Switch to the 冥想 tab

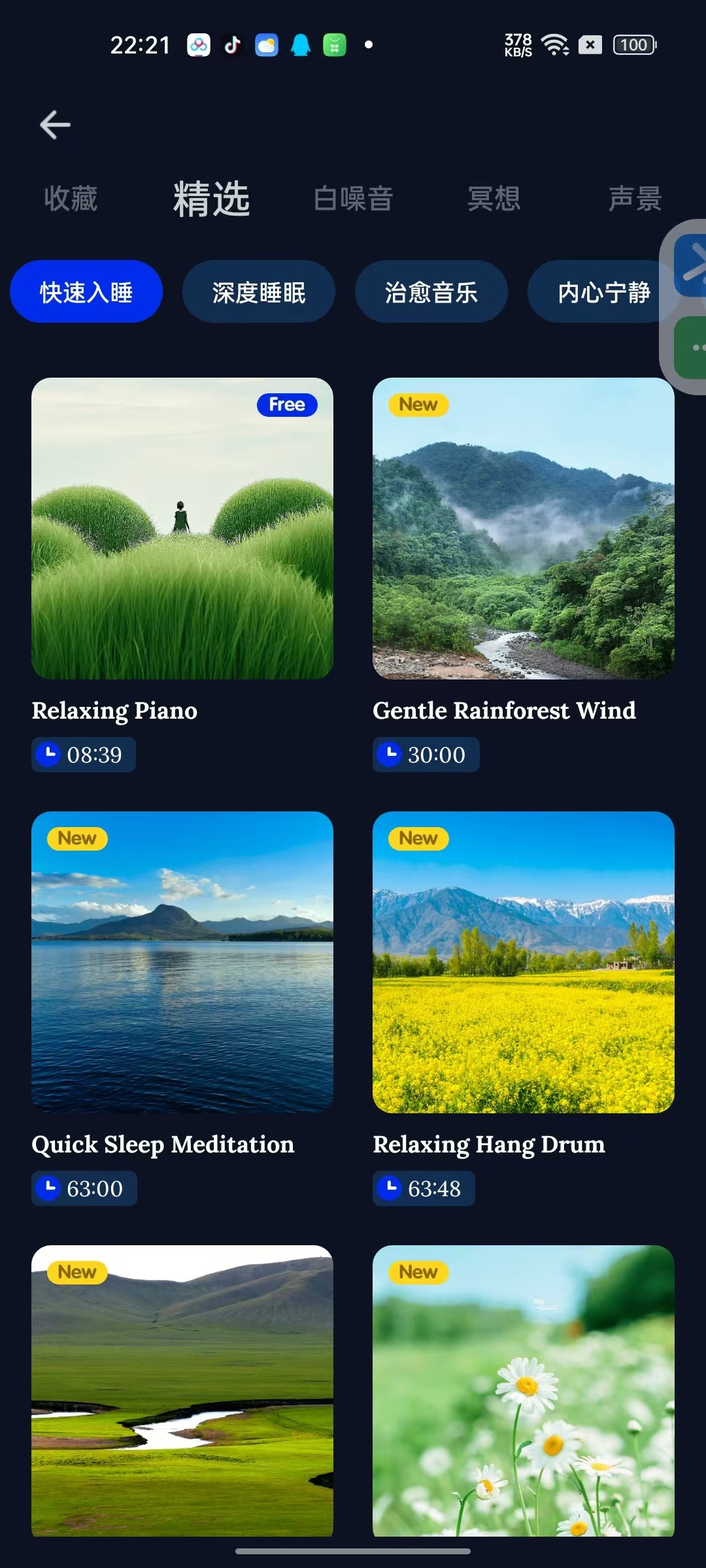(x=494, y=199)
